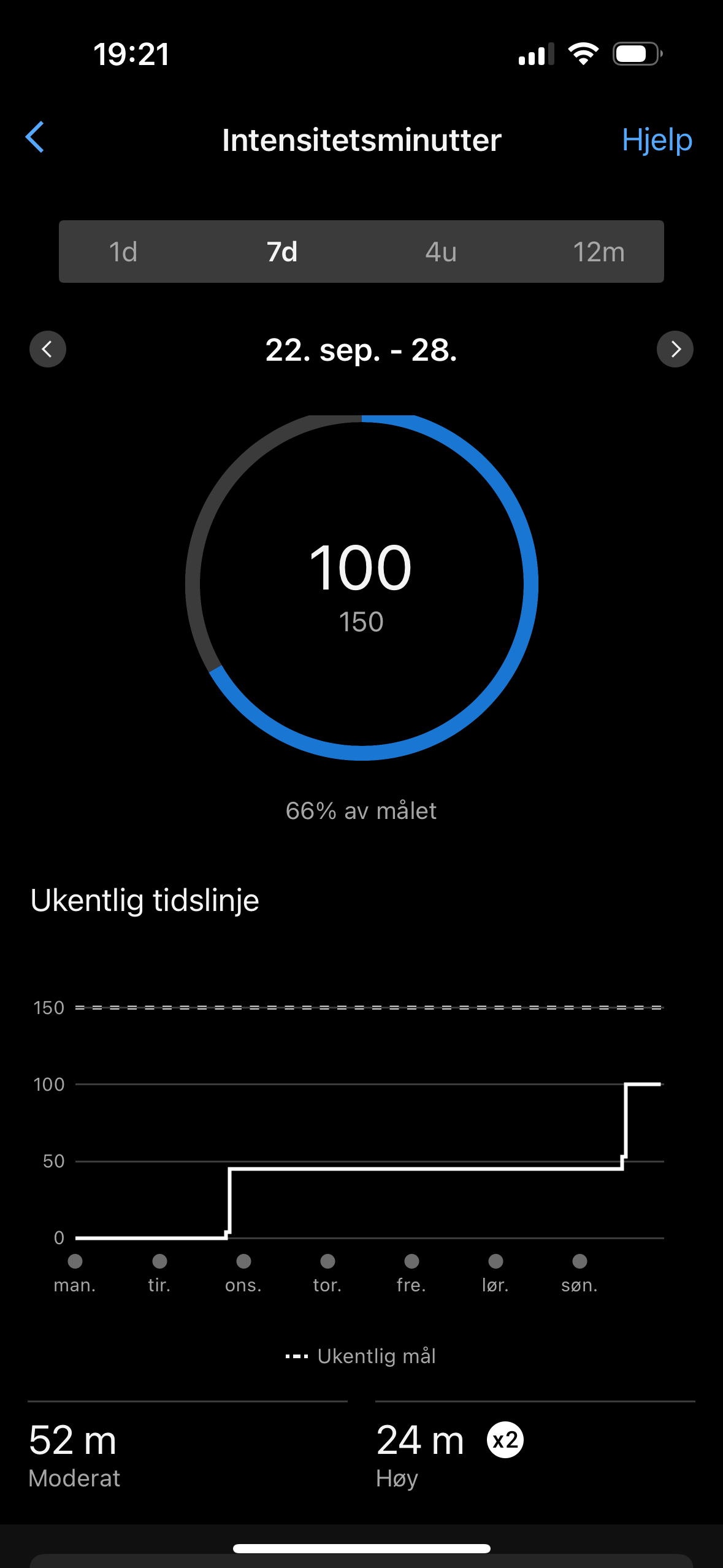Go to the next week
The width and height of the screenshot is (723, 1568).
click(675, 349)
